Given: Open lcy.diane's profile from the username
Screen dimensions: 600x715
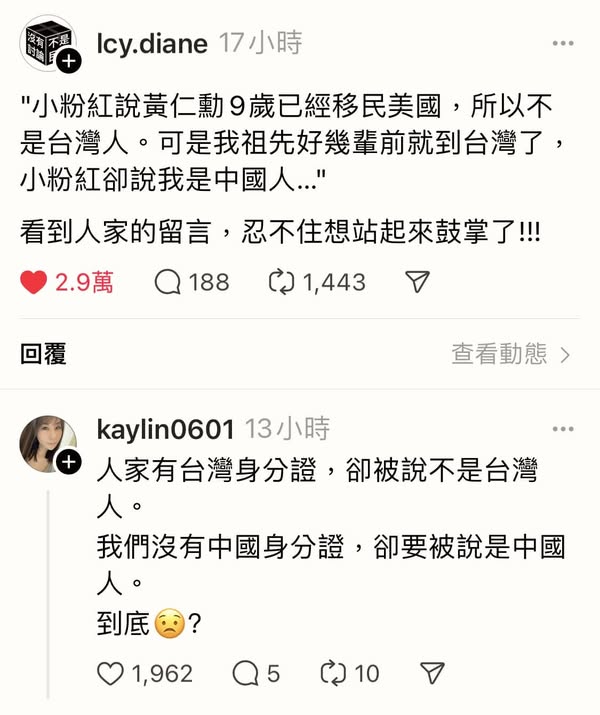Looking at the screenshot, I should [x=151, y=43].
